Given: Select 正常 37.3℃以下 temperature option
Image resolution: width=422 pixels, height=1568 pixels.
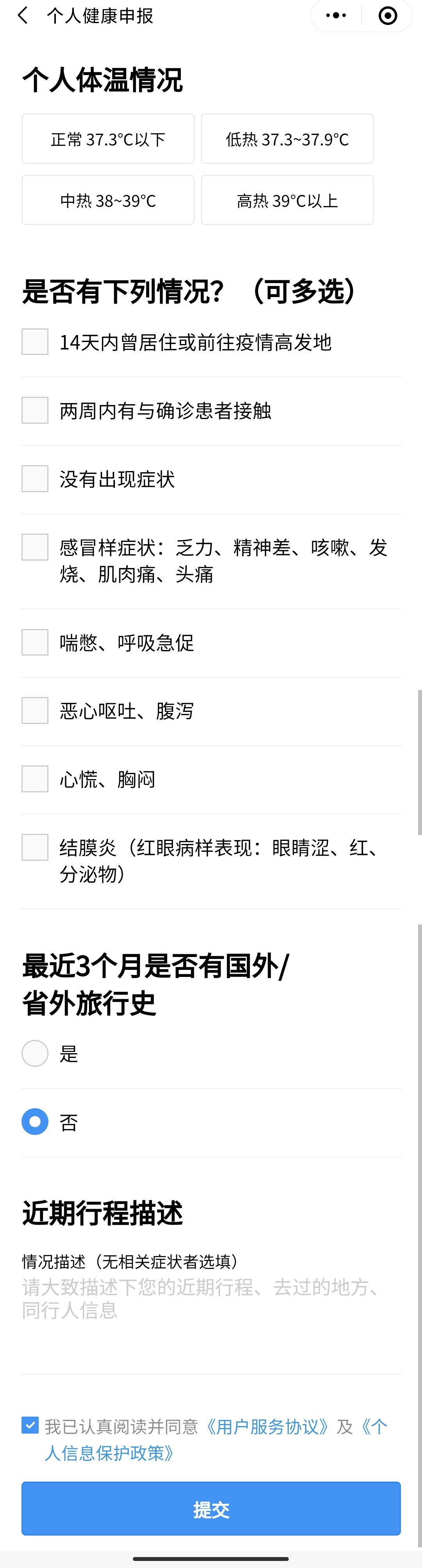Looking at the screenshot, I should [108, 139].
